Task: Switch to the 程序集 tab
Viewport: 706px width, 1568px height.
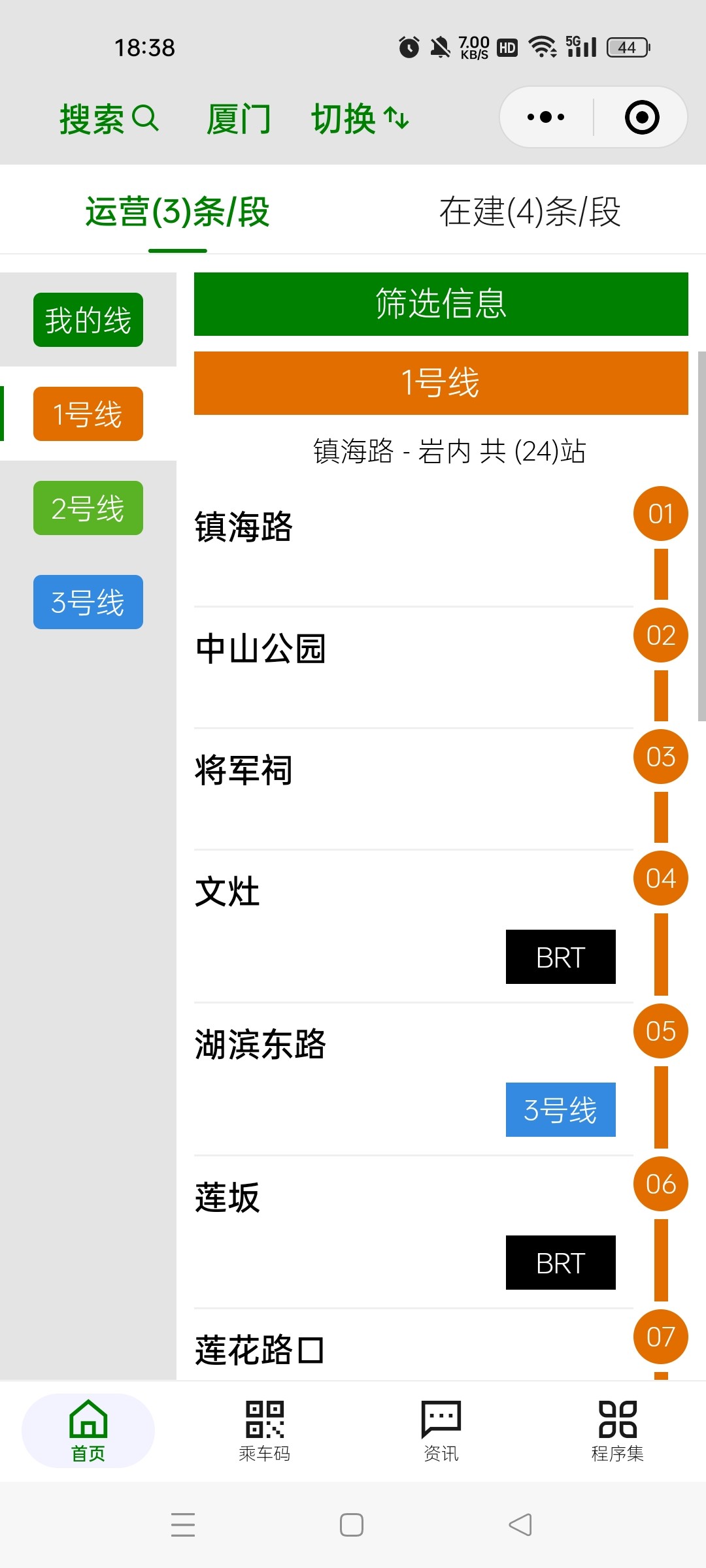Action: pyautogui.click(x=617, y=1431)
